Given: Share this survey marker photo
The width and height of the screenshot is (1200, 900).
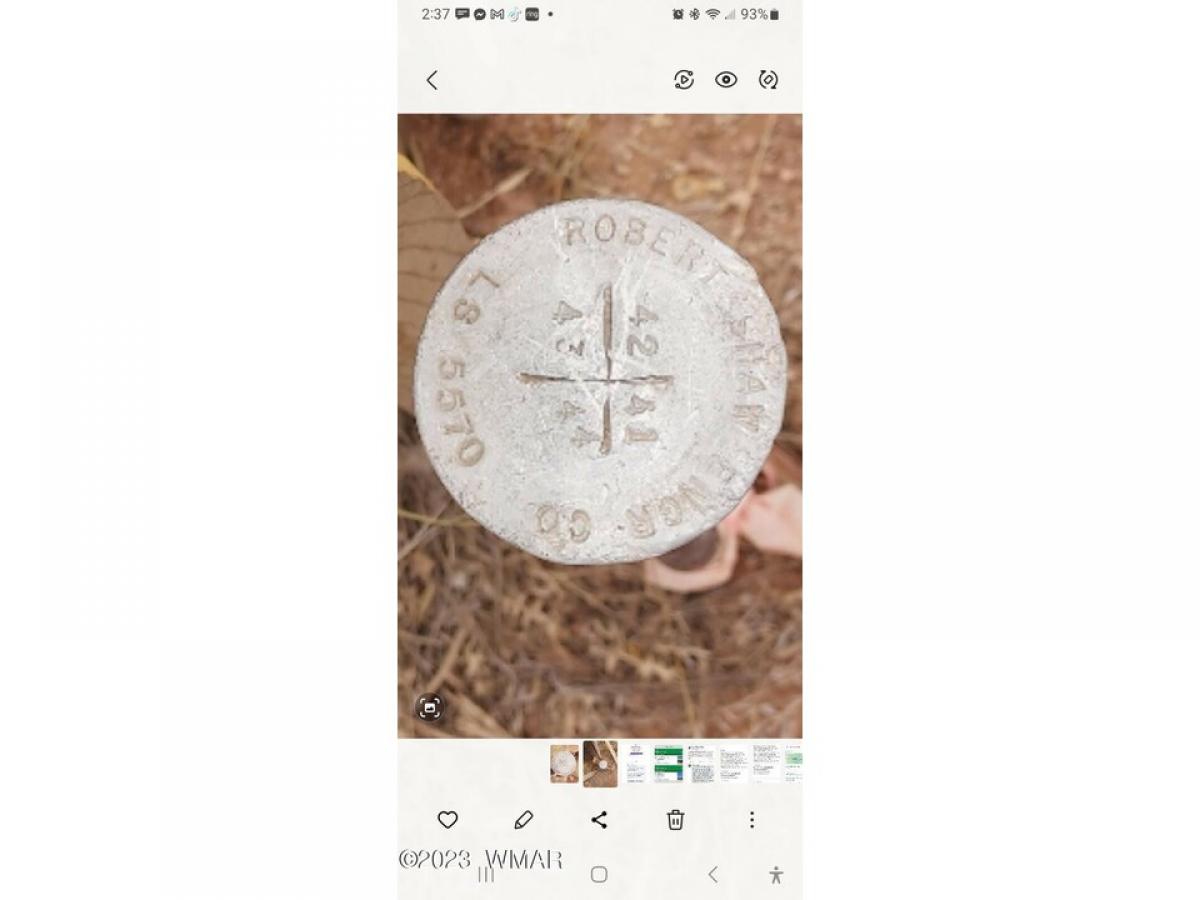Looking at the screenshot, I should point(599,820).
